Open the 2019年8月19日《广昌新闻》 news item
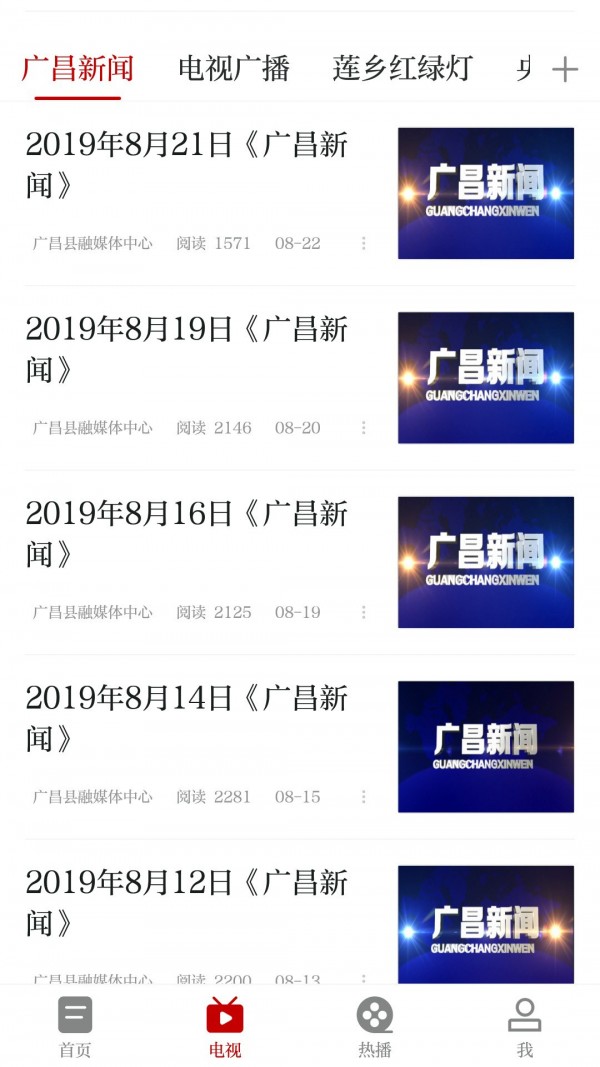This screenshot has height=1067, width=600. point(186,349)
